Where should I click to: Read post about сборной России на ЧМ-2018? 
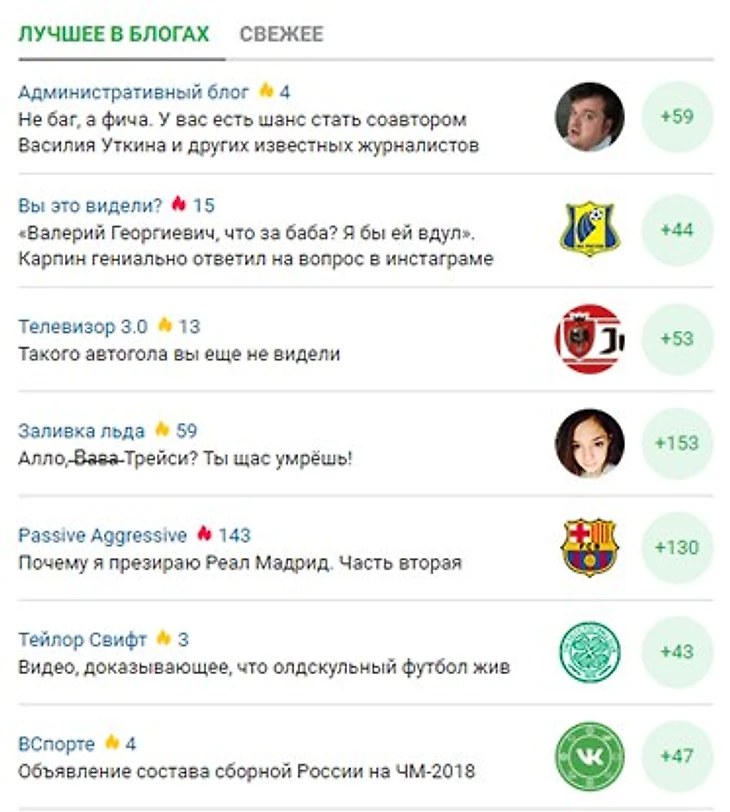click(x=246, y=771)
